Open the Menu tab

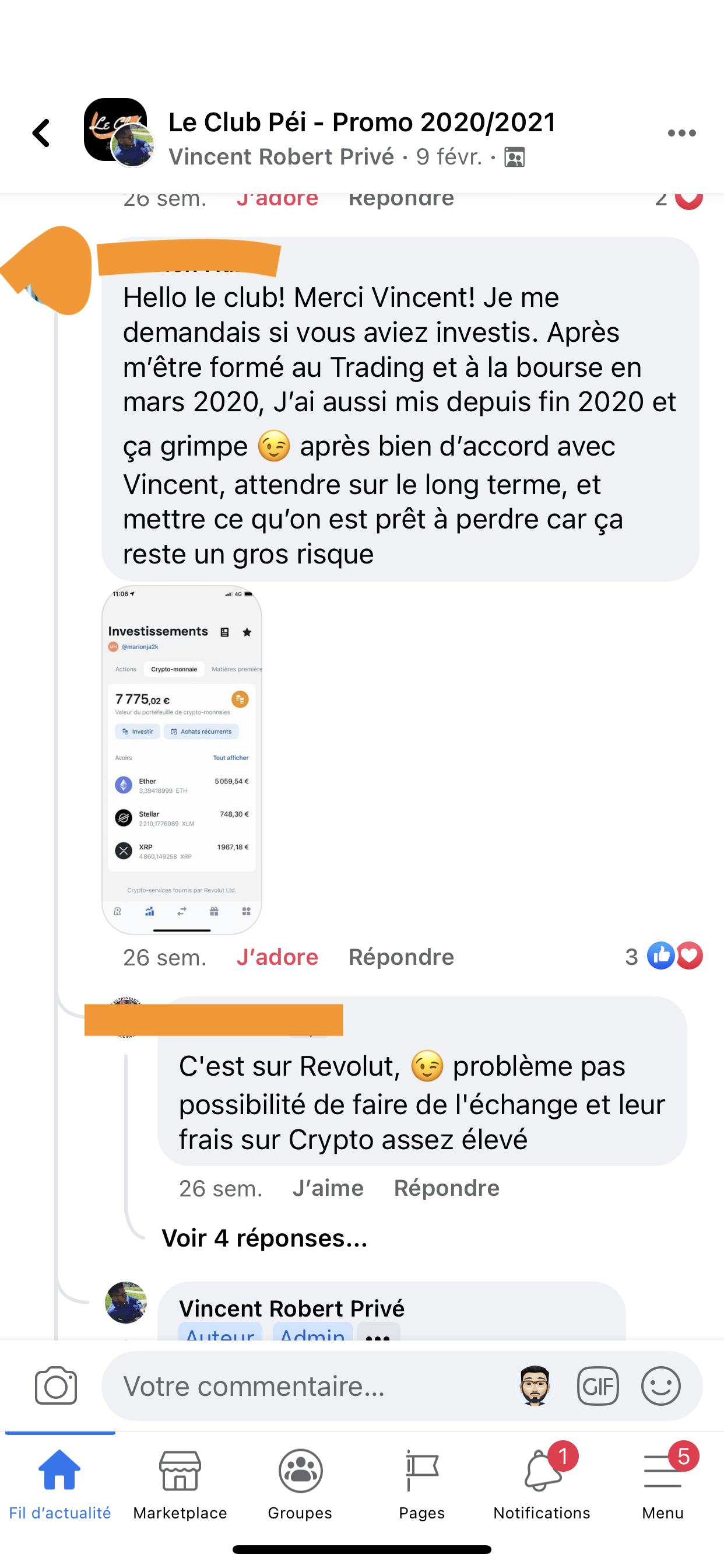[x=662, y=1482]
